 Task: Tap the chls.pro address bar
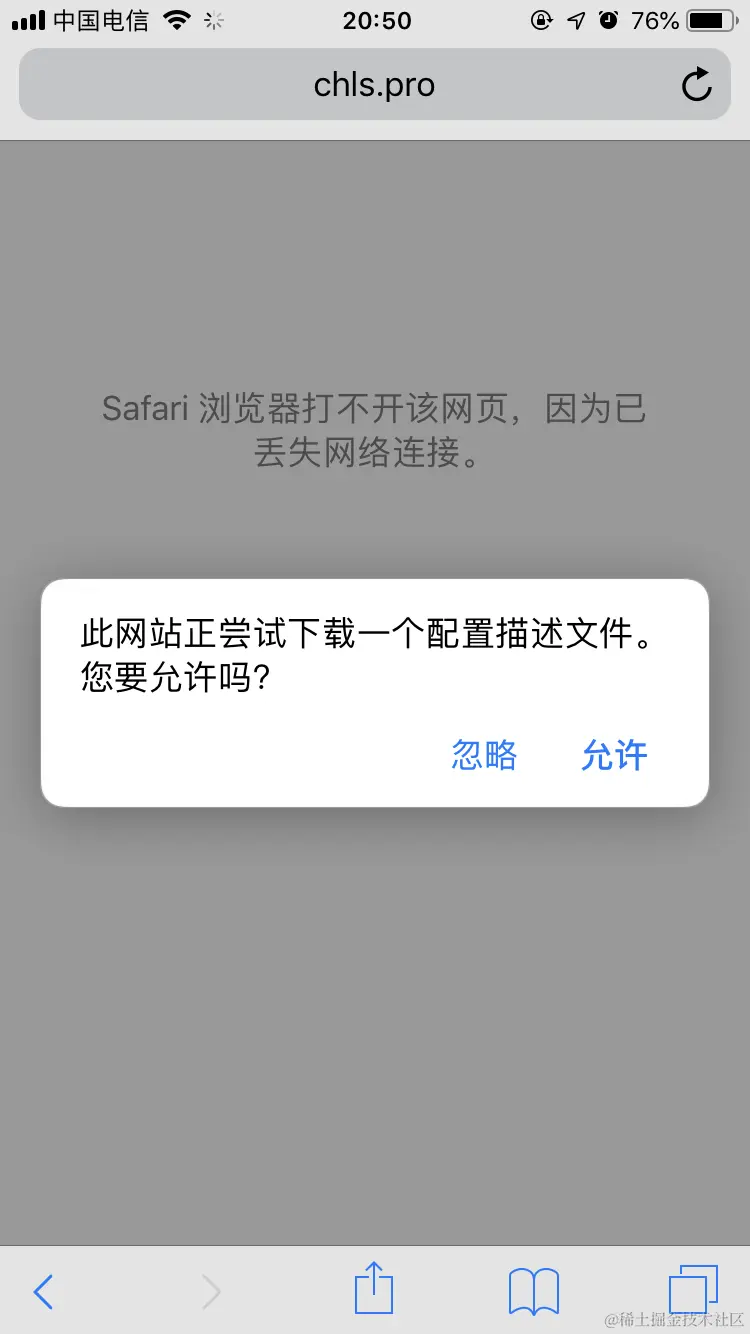tap(374, 85)
